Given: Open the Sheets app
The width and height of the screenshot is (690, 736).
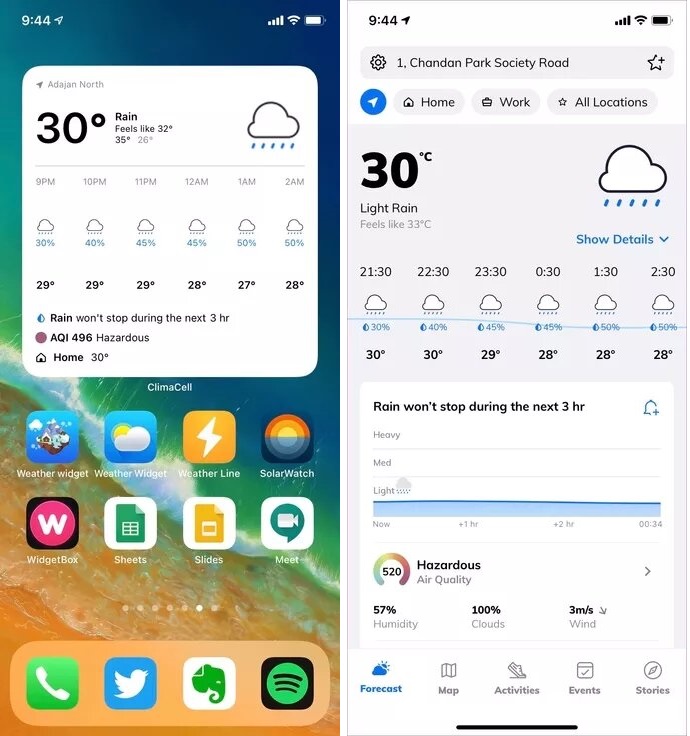Looking at the screenshot, I should 131,524.
